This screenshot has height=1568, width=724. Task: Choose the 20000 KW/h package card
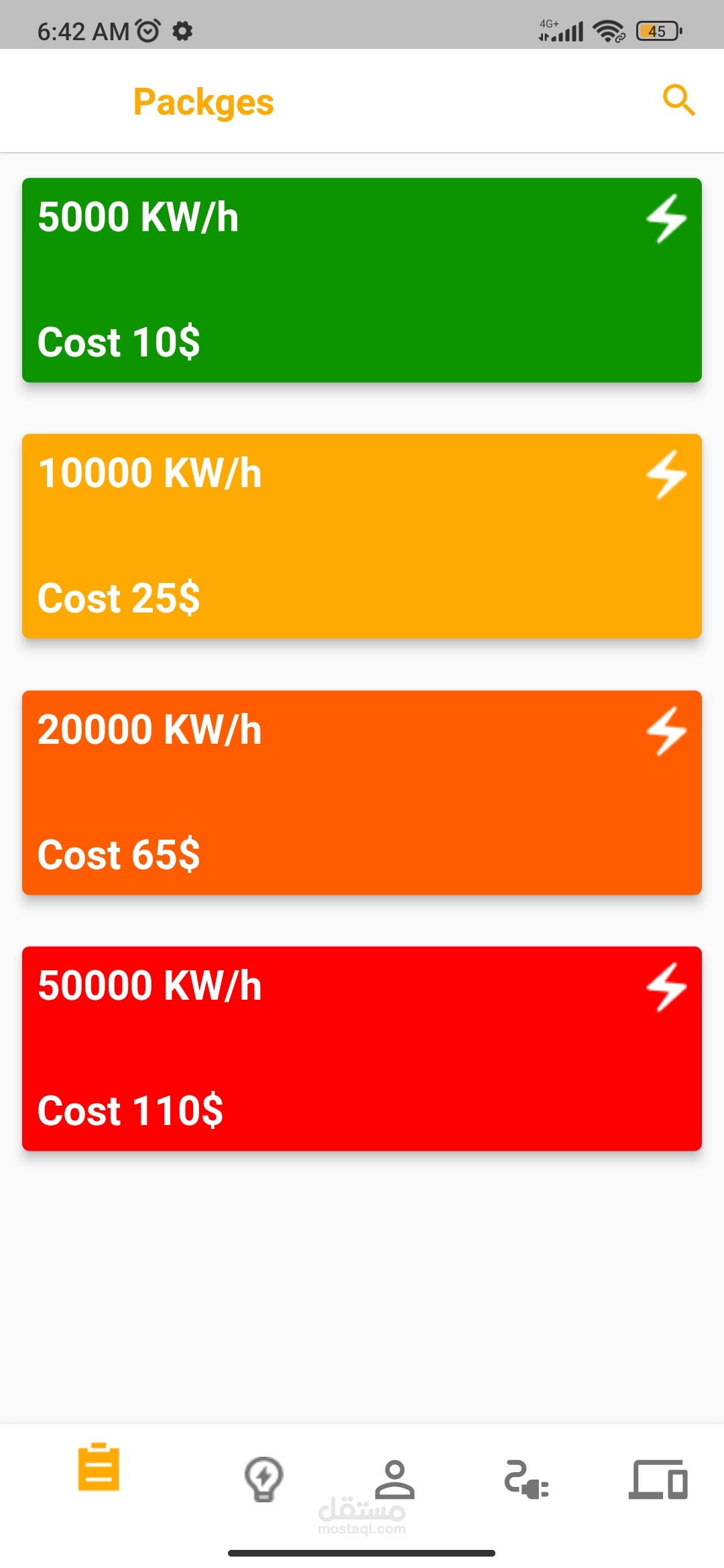pyautogui.click(x=362, y=793)
